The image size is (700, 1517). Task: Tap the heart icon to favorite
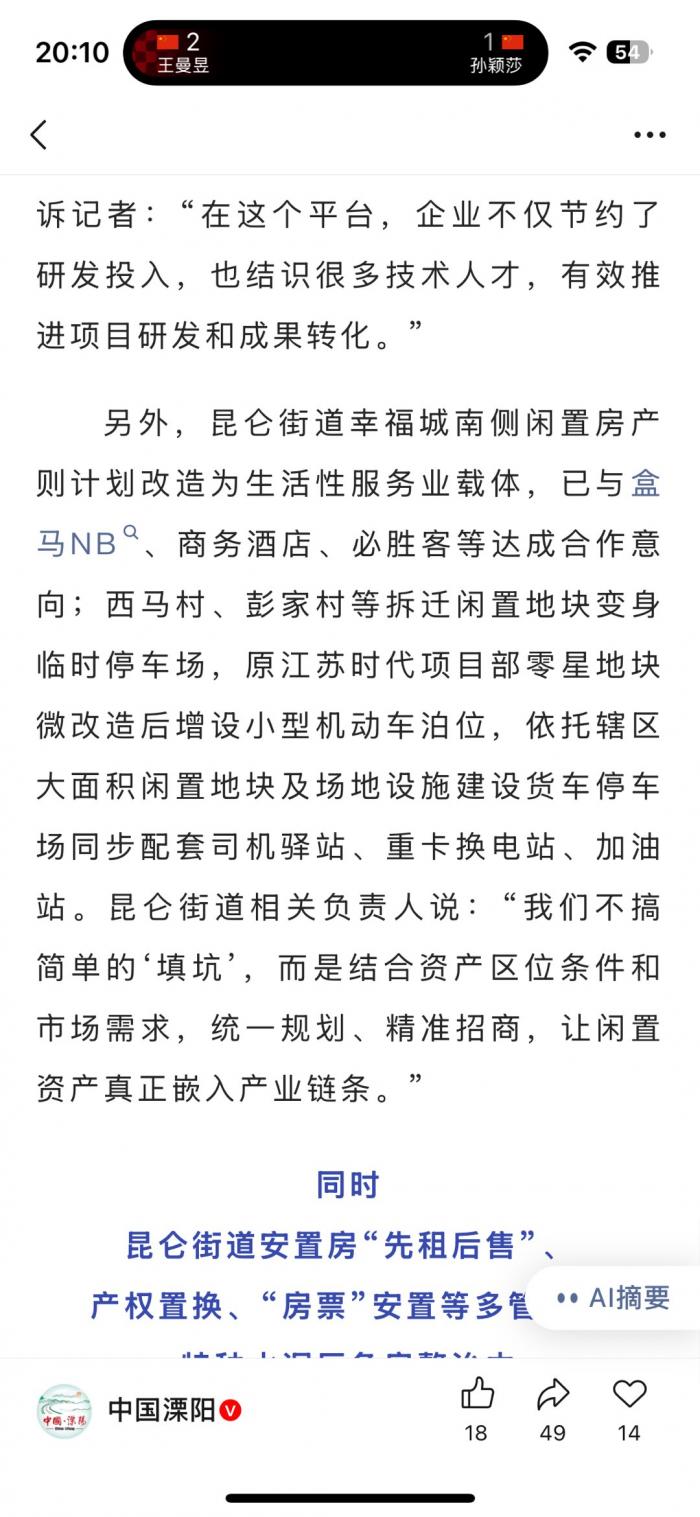(629, 1394)
